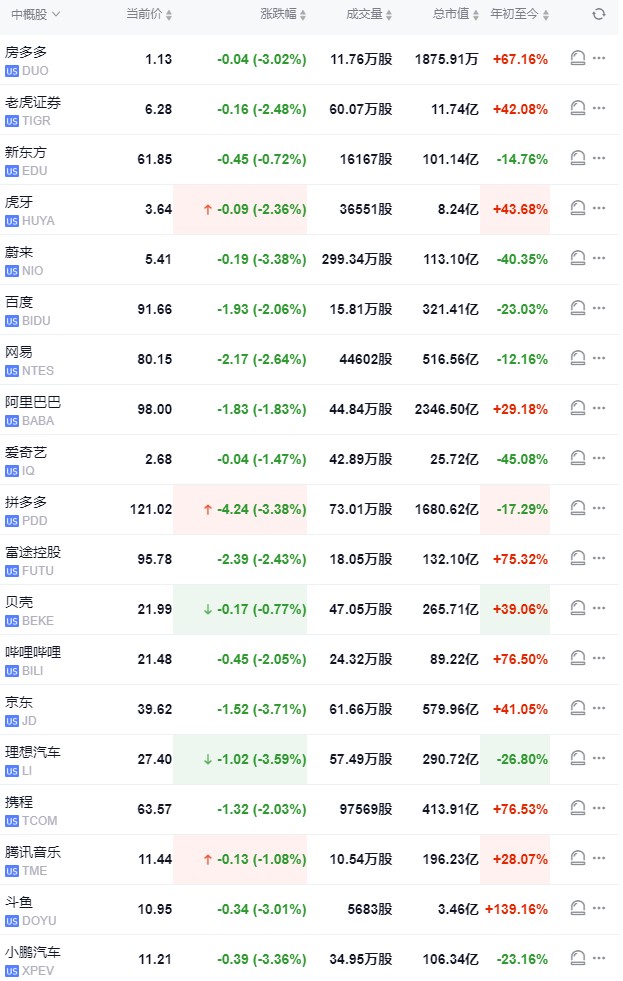Sort stocks by 总市值
Viewport: 623px width, 981px height.
tap(456, 14)
